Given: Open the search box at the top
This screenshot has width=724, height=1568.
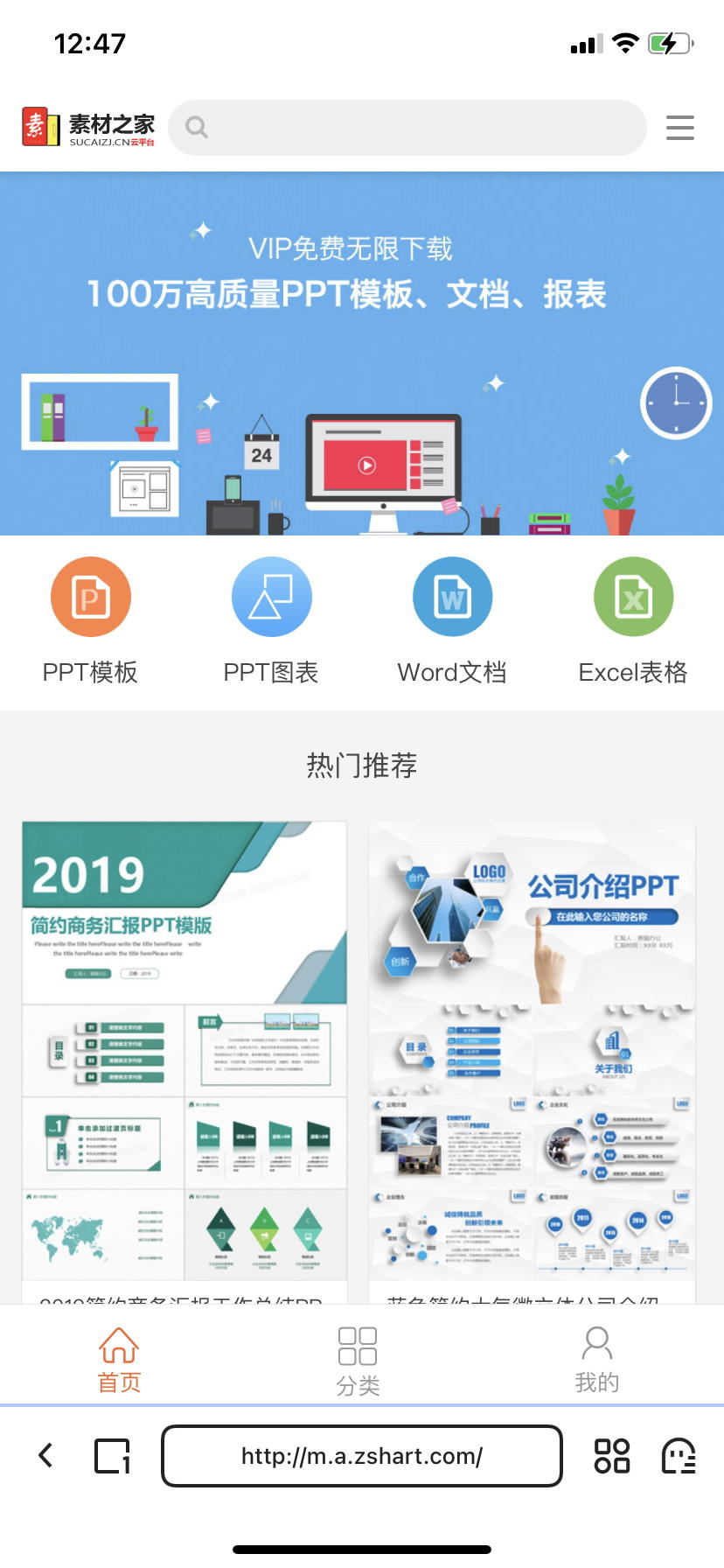Looking at the screenshot, I should click(x=407, y=128).
